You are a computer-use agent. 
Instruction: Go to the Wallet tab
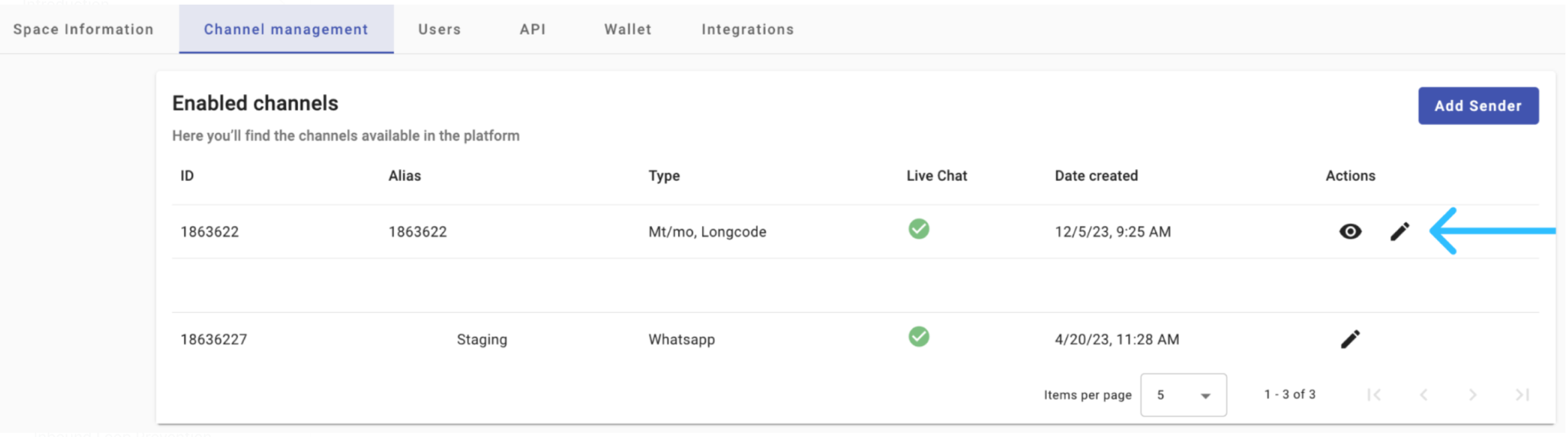628,29
